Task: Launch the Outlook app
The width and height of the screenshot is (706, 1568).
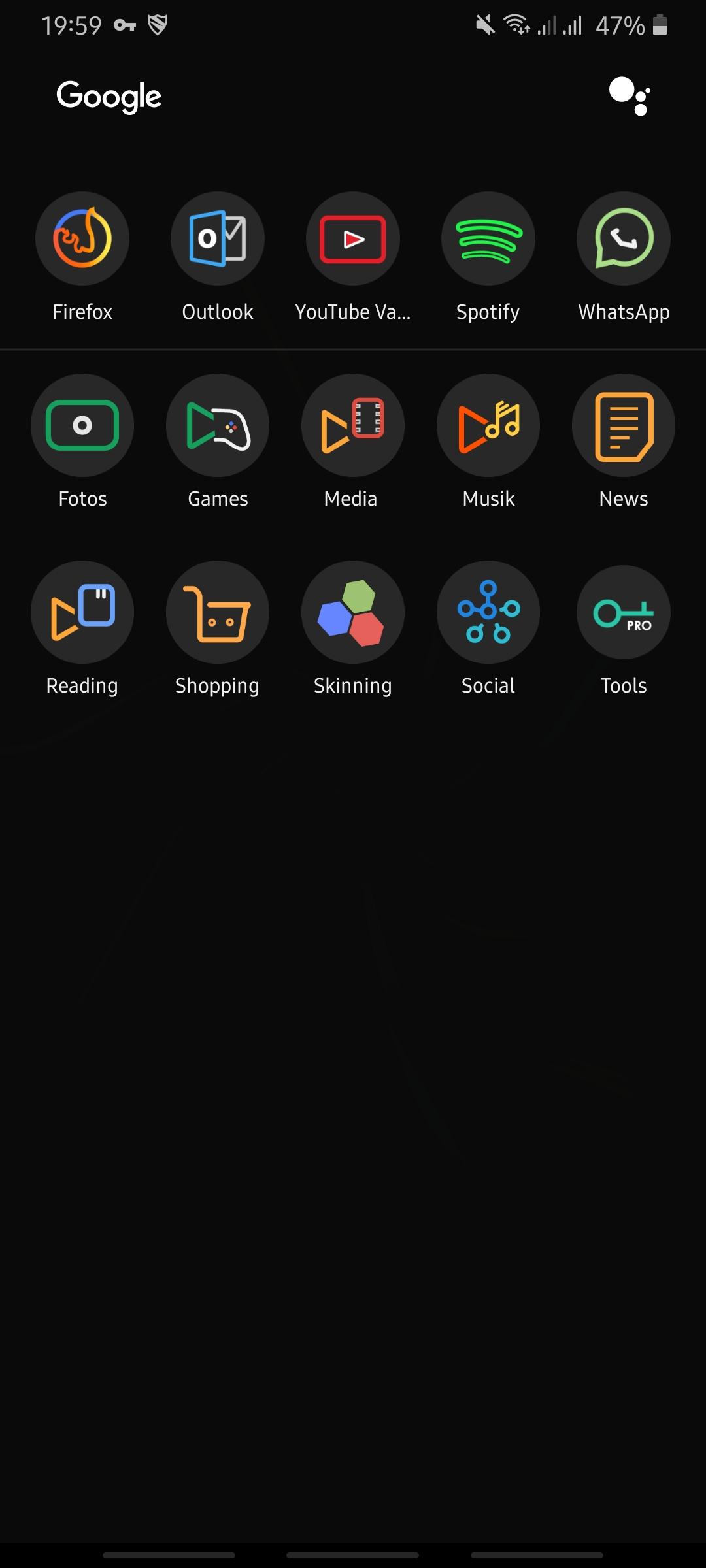Action: click(218, 238)
